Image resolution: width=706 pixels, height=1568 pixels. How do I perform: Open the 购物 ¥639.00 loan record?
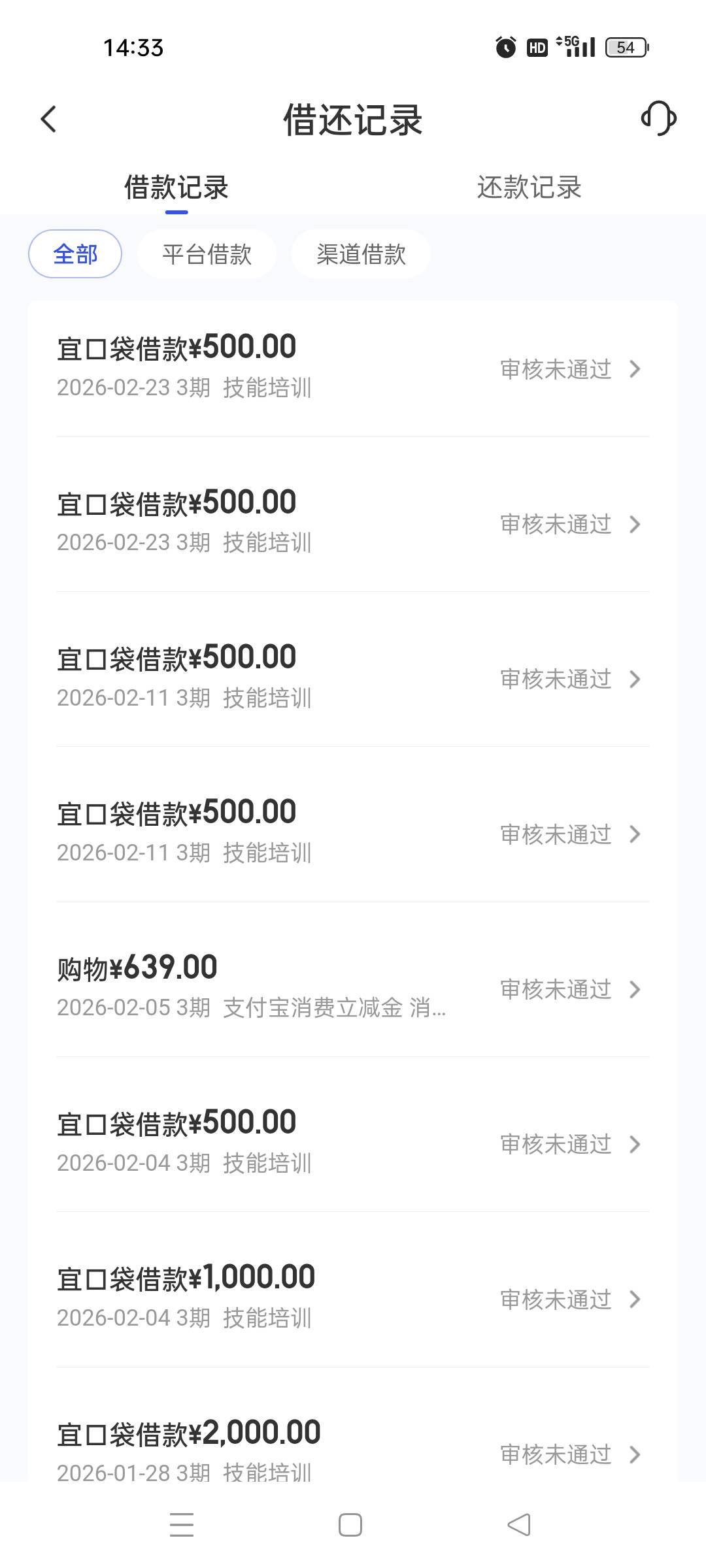click(x=353, y=987)
